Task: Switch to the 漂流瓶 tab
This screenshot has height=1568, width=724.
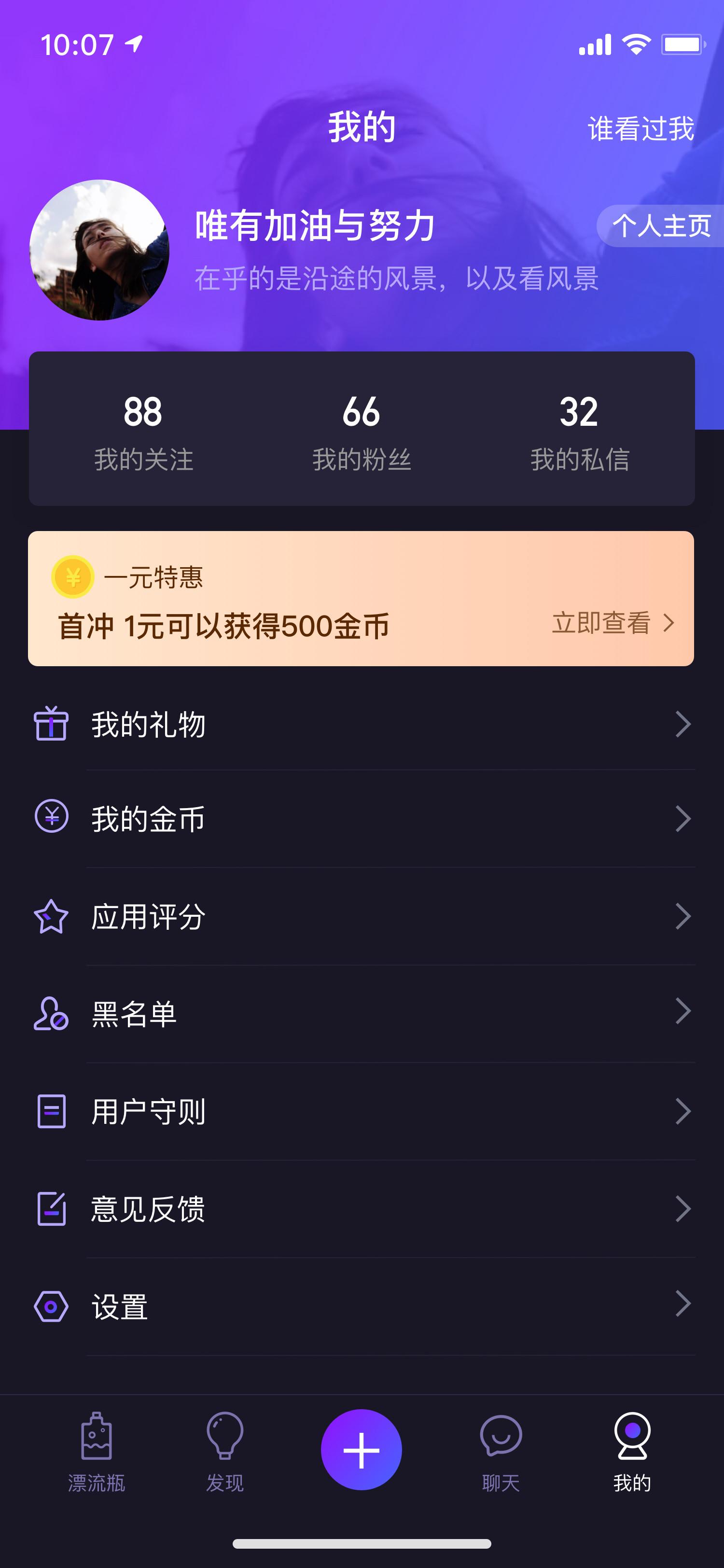Action: pyautogui.click(x=96, y=1452)
